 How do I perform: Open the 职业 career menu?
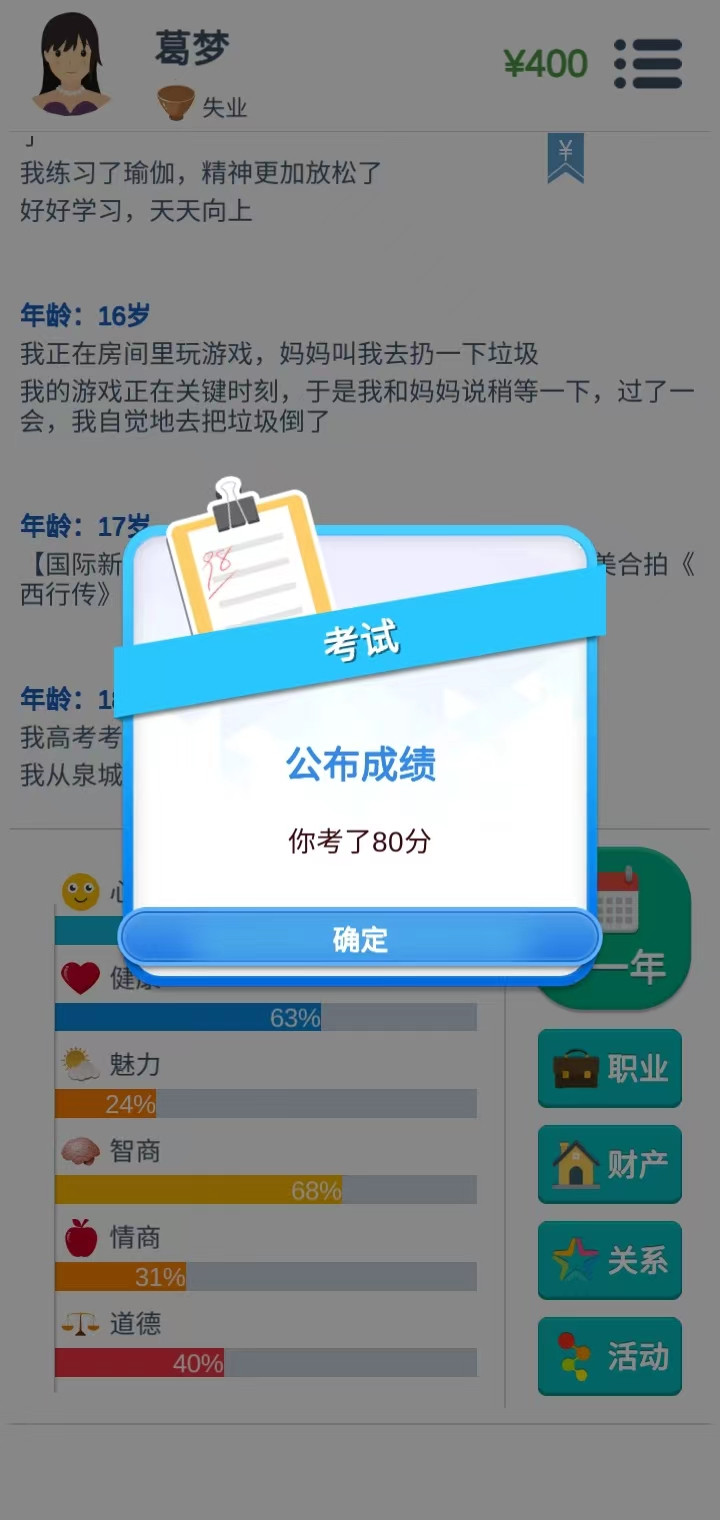[610, 1068]
